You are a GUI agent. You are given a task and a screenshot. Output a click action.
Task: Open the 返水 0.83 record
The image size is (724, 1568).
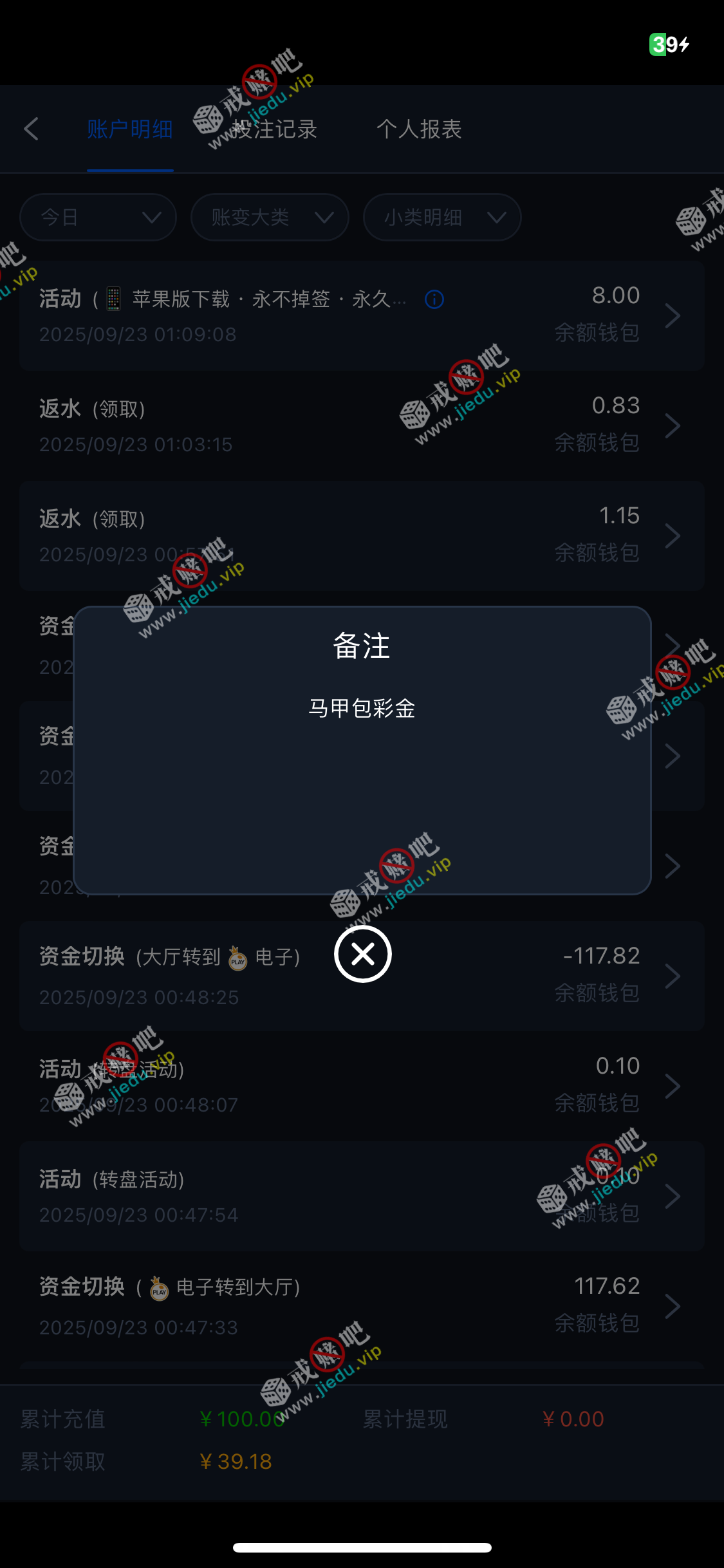pyautogui.click(x=362, y=425)
